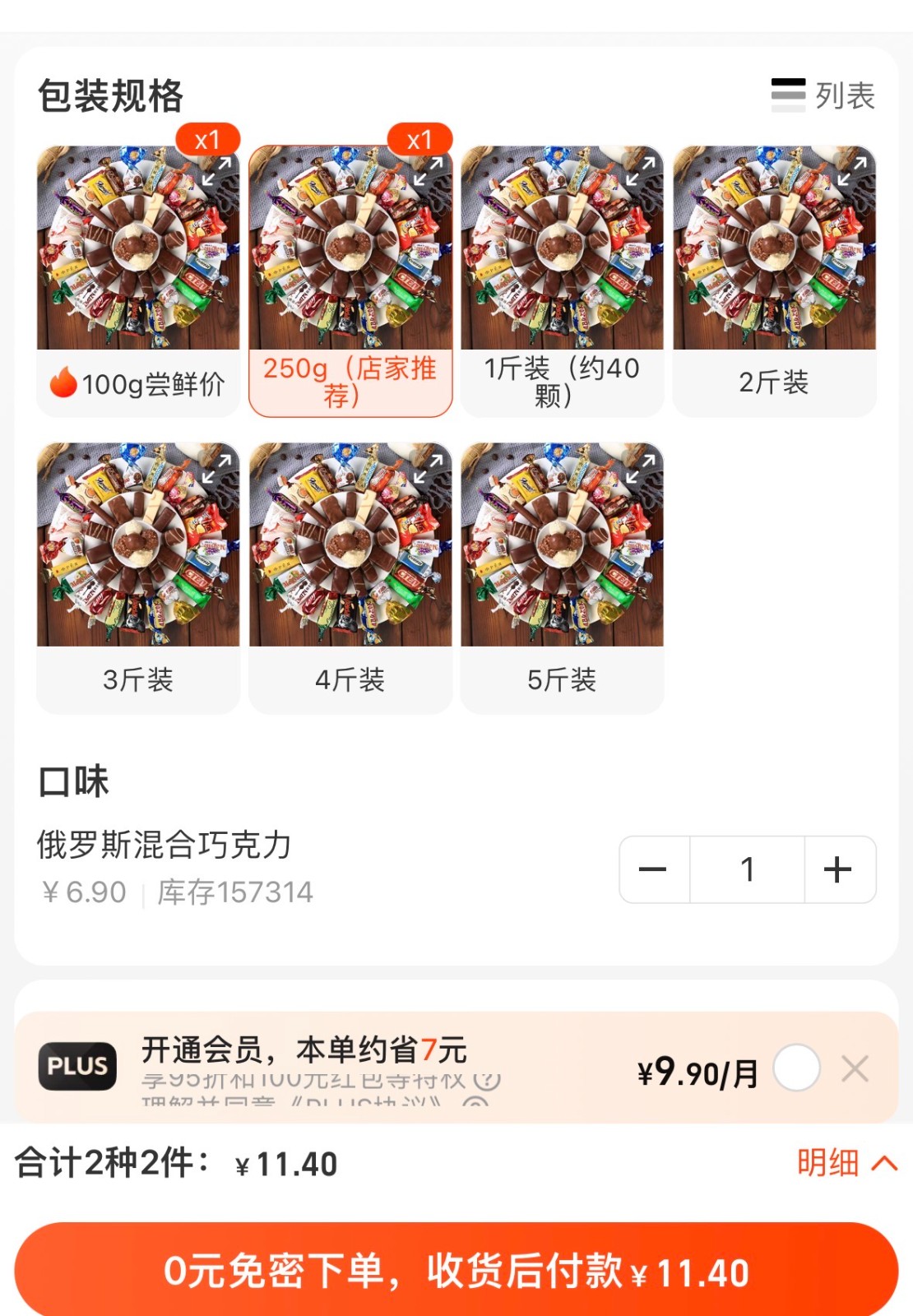Open the PLUS rights help question mark

click(487, 1078)
